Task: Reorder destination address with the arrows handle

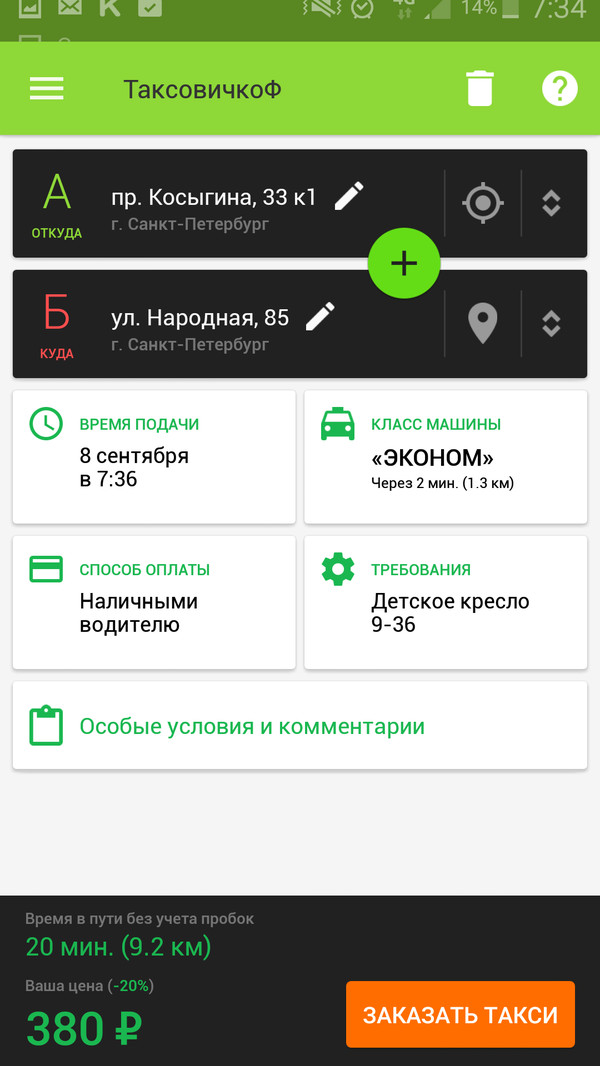Action: 551,323
